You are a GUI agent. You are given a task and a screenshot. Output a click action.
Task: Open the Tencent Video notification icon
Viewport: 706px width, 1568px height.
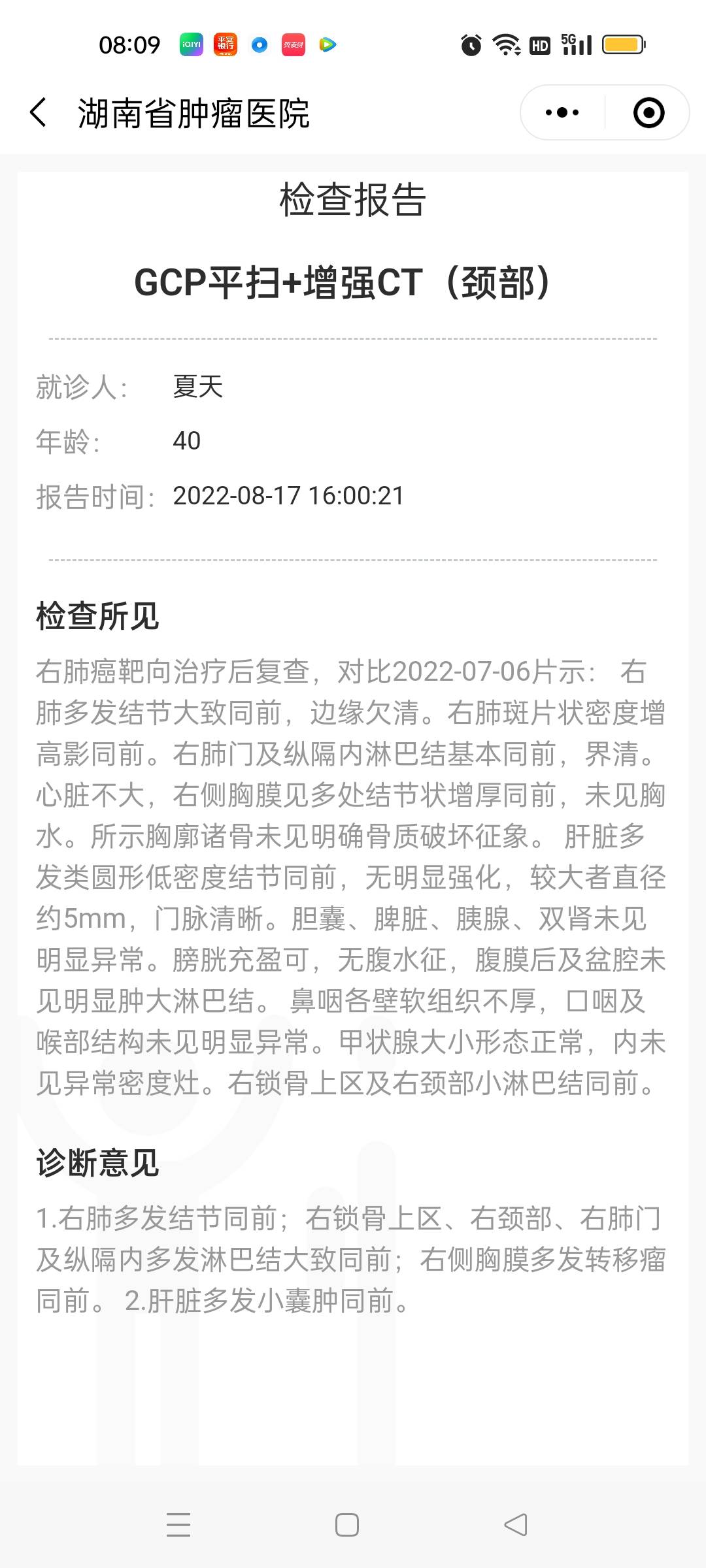pyautogui.click(x=327, y=44)
